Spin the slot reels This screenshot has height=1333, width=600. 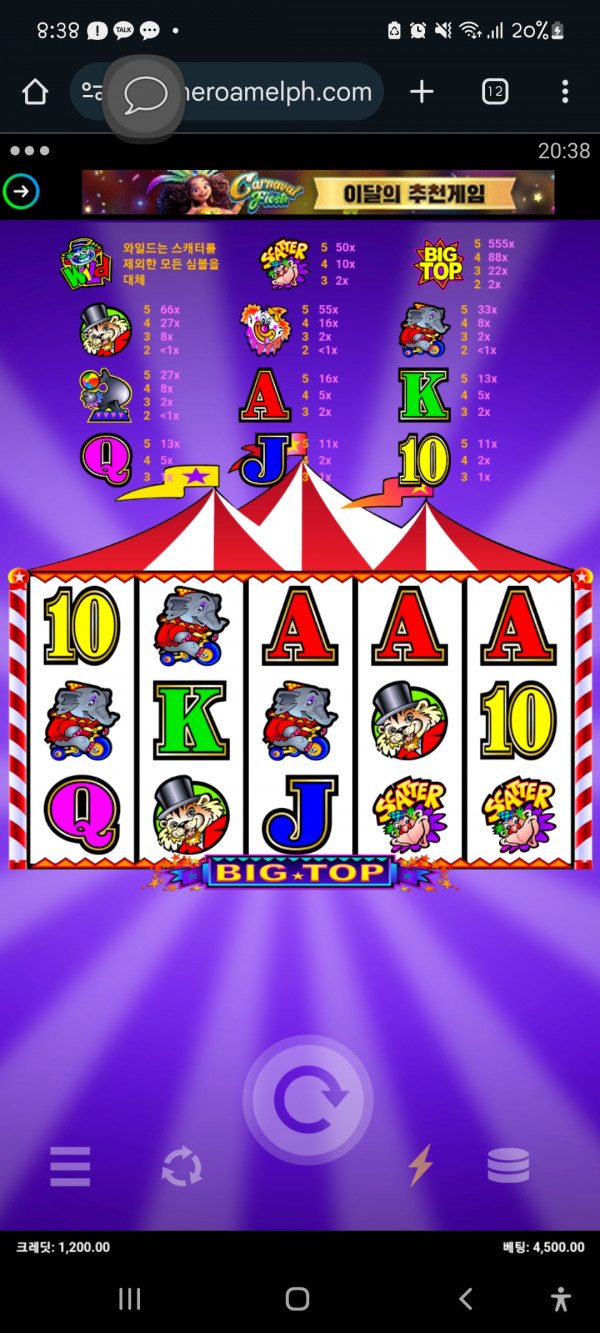307,1100
